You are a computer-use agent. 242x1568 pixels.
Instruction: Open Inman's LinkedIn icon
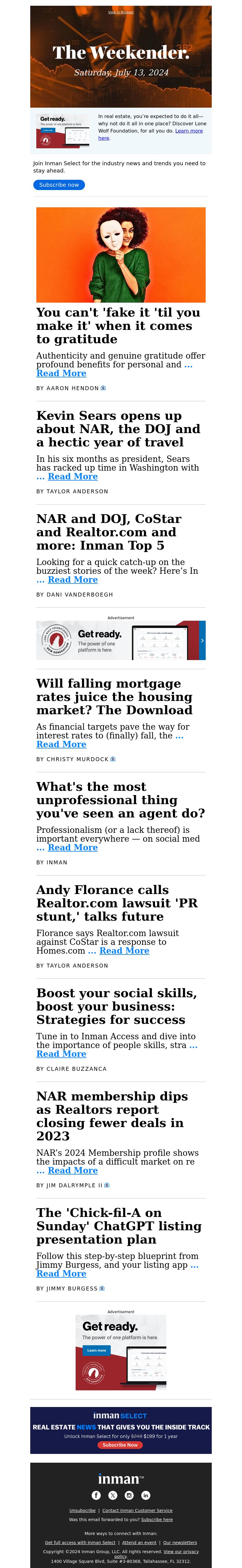[145, 1495]
